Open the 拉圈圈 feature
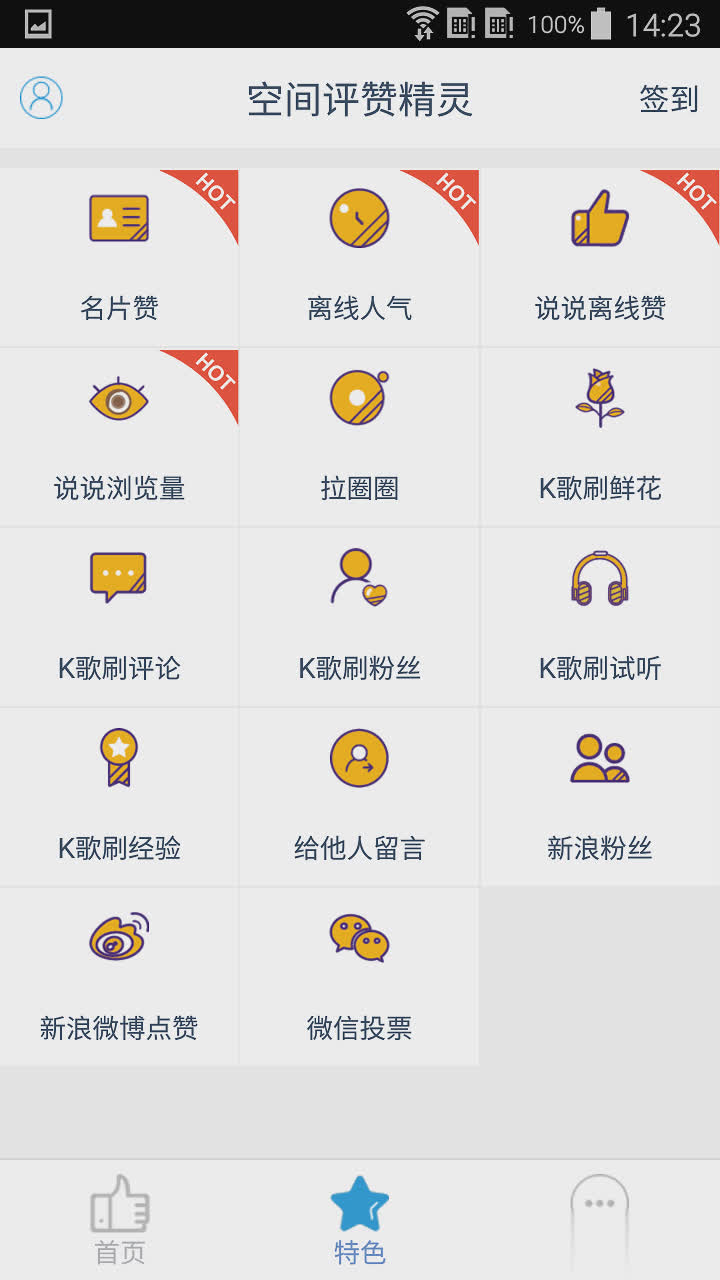 [359, 437]
